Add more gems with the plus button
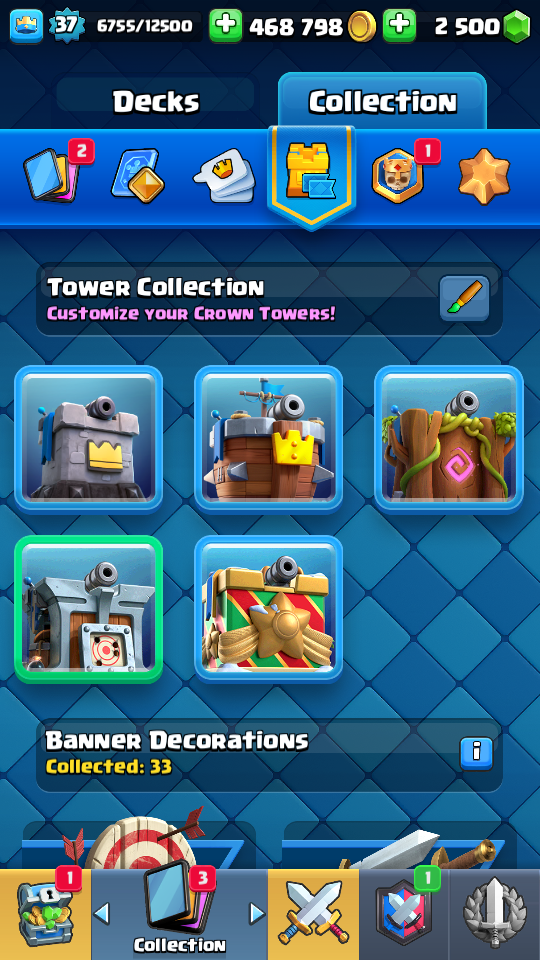540x960 pixels. 399,26
